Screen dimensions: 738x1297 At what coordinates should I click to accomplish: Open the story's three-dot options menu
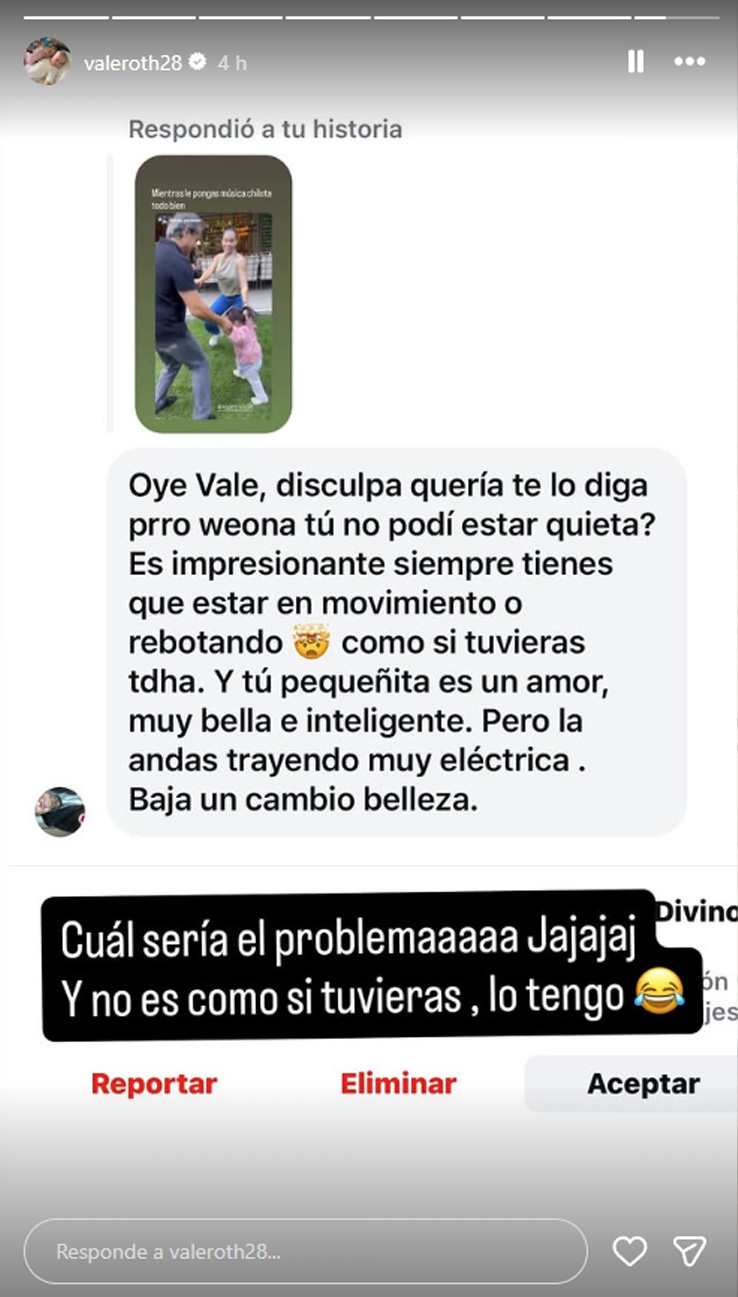coord(690,62)
